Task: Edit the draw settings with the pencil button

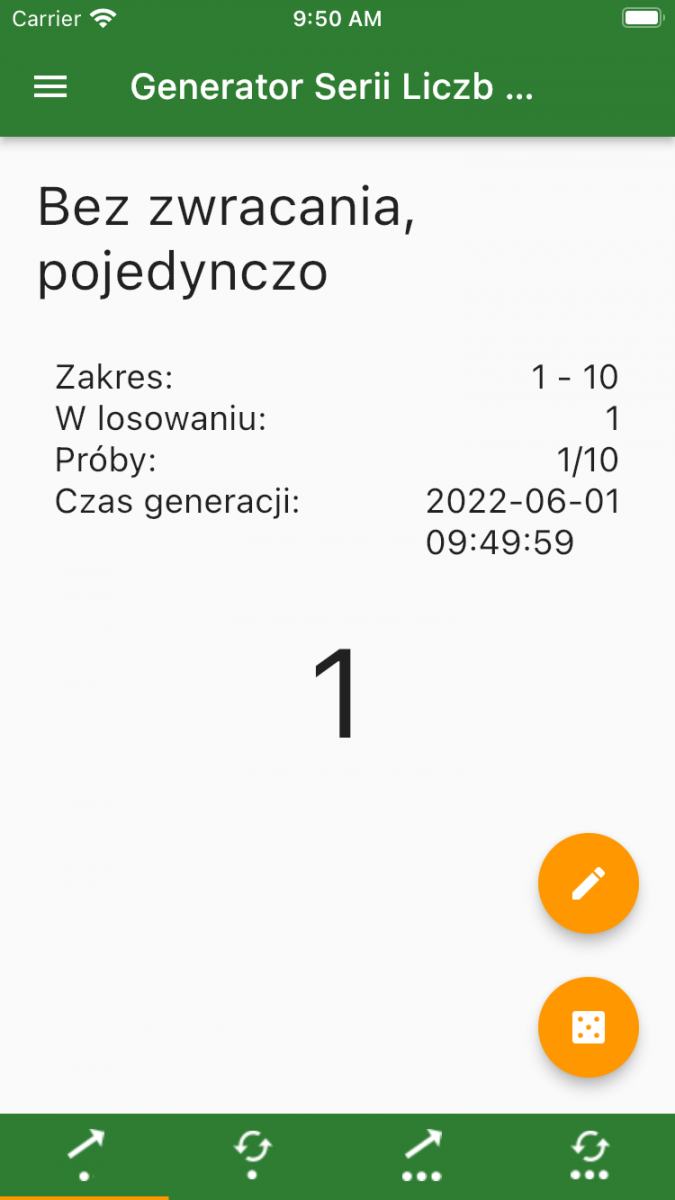Action: tap(588, 883)
